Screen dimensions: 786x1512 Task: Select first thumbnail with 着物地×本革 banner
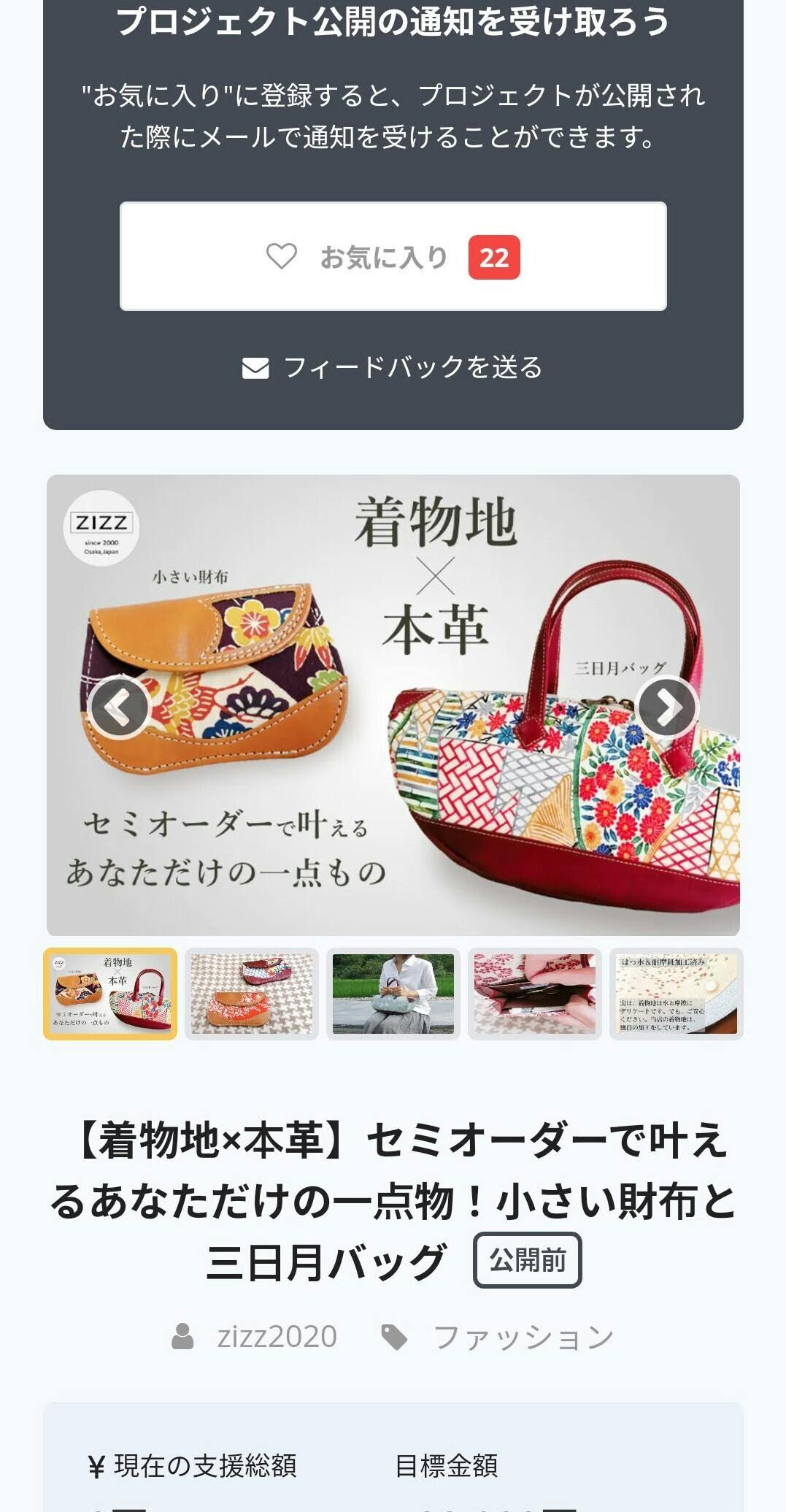[x=110, y=994]
